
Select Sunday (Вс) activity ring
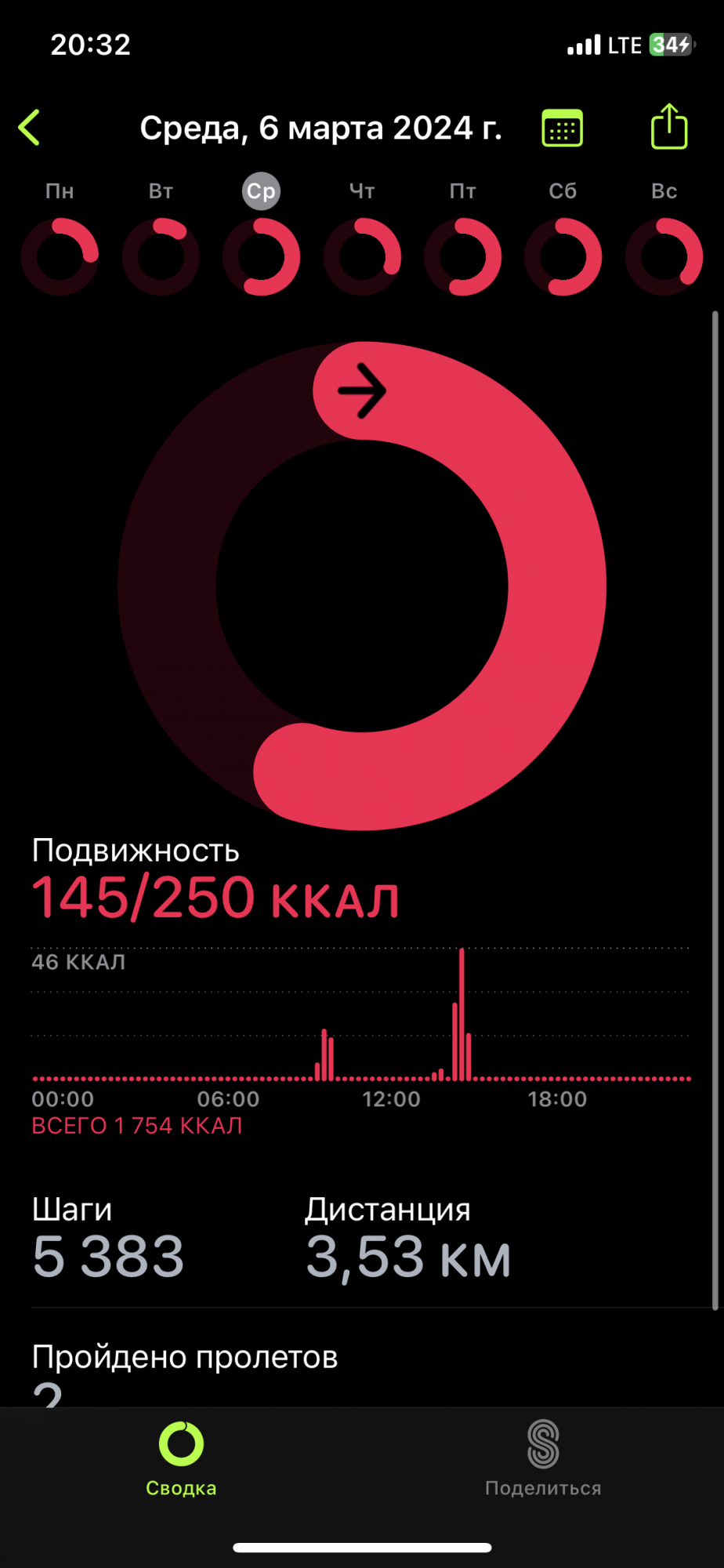click(x=664, y=256)
